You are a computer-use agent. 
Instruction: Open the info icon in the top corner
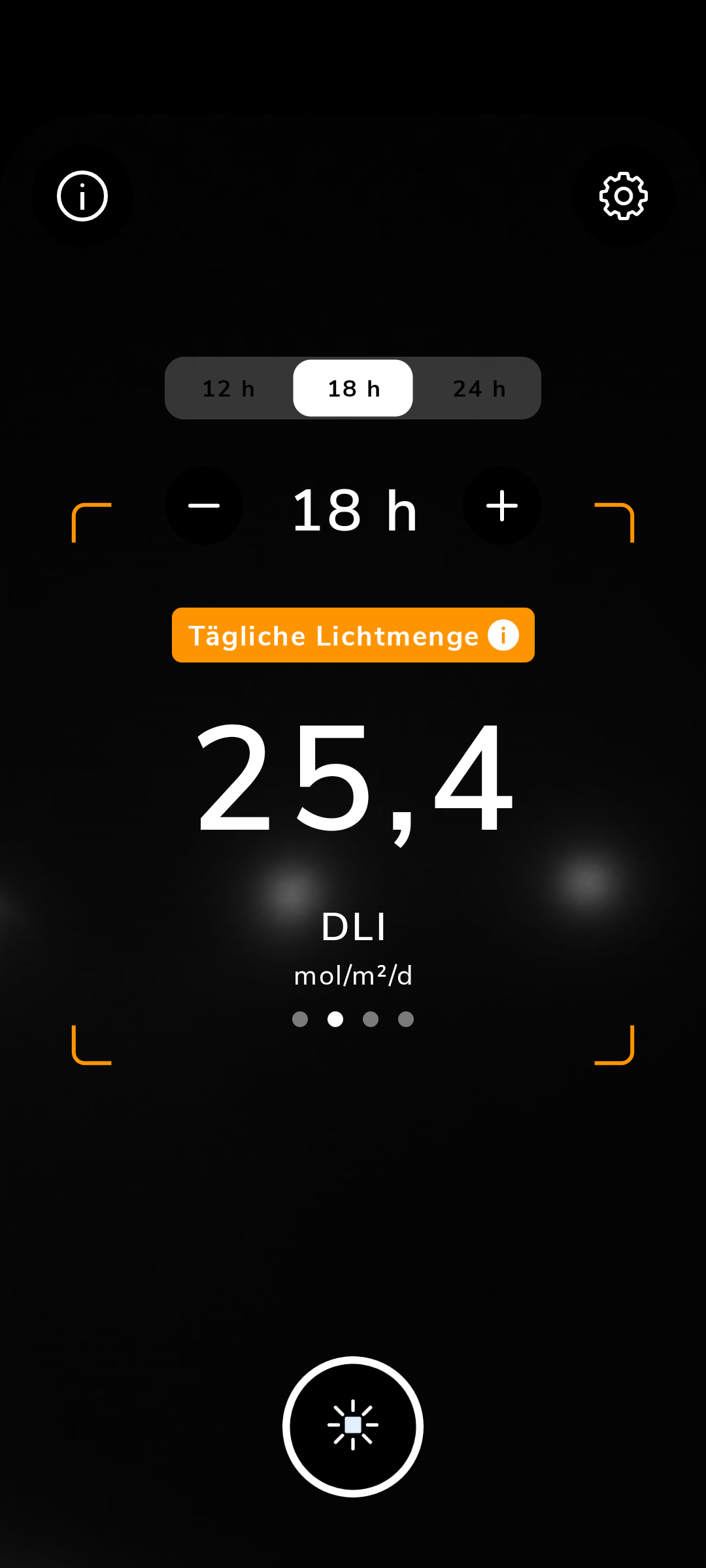pyautogui.click(x=82, y=196)
